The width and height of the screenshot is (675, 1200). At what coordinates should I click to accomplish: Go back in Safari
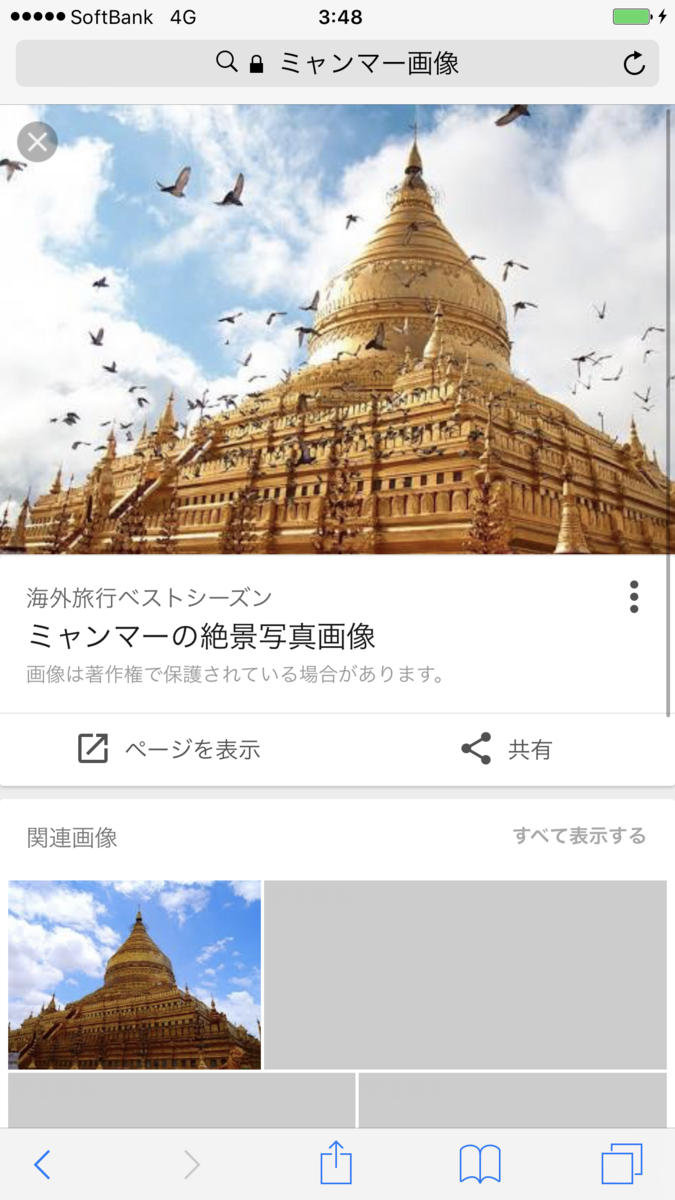pyautogui.click(x=42, y=1165)
